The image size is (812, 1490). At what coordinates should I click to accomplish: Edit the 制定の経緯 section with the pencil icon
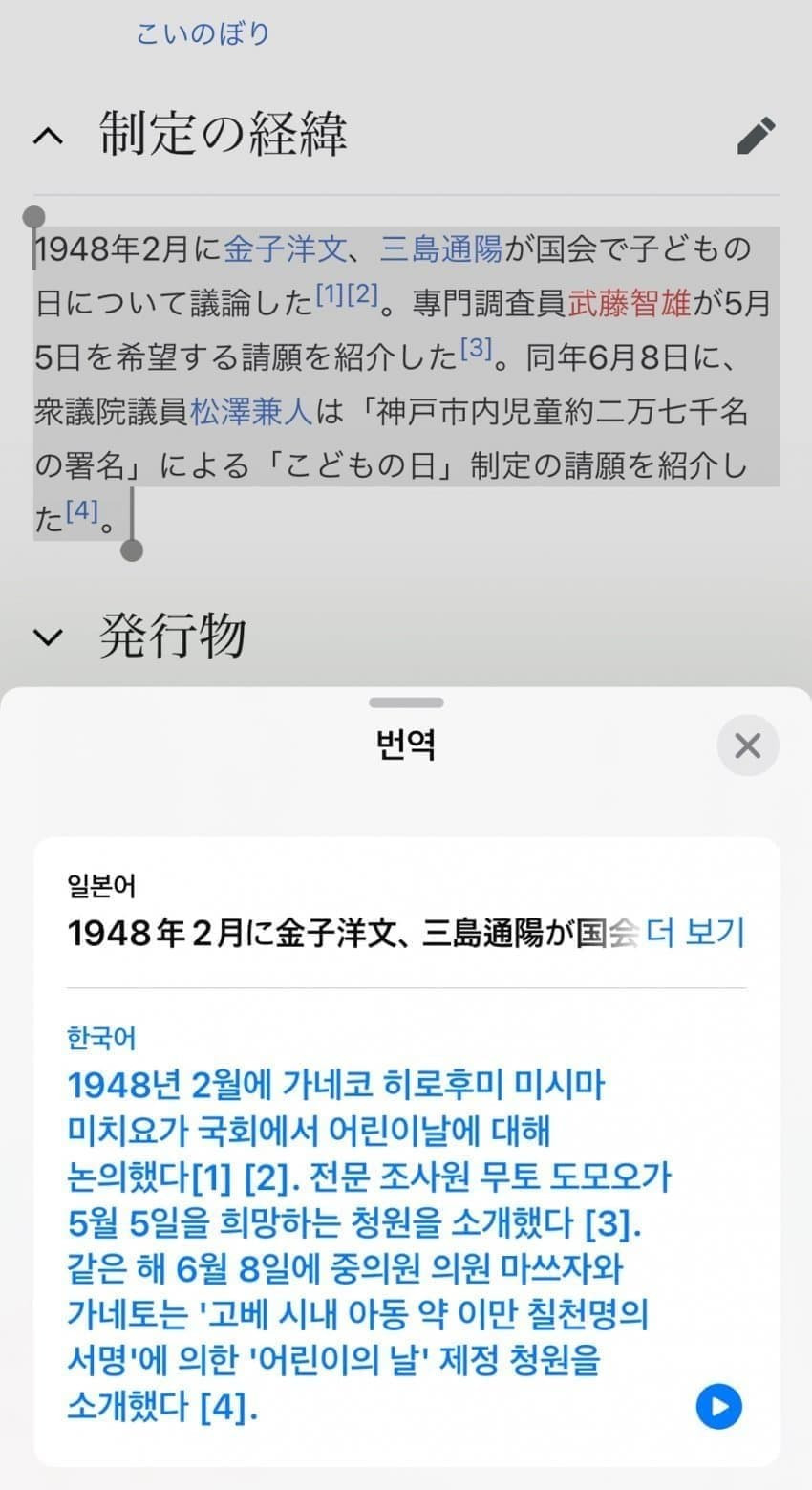tap(757, 135)
